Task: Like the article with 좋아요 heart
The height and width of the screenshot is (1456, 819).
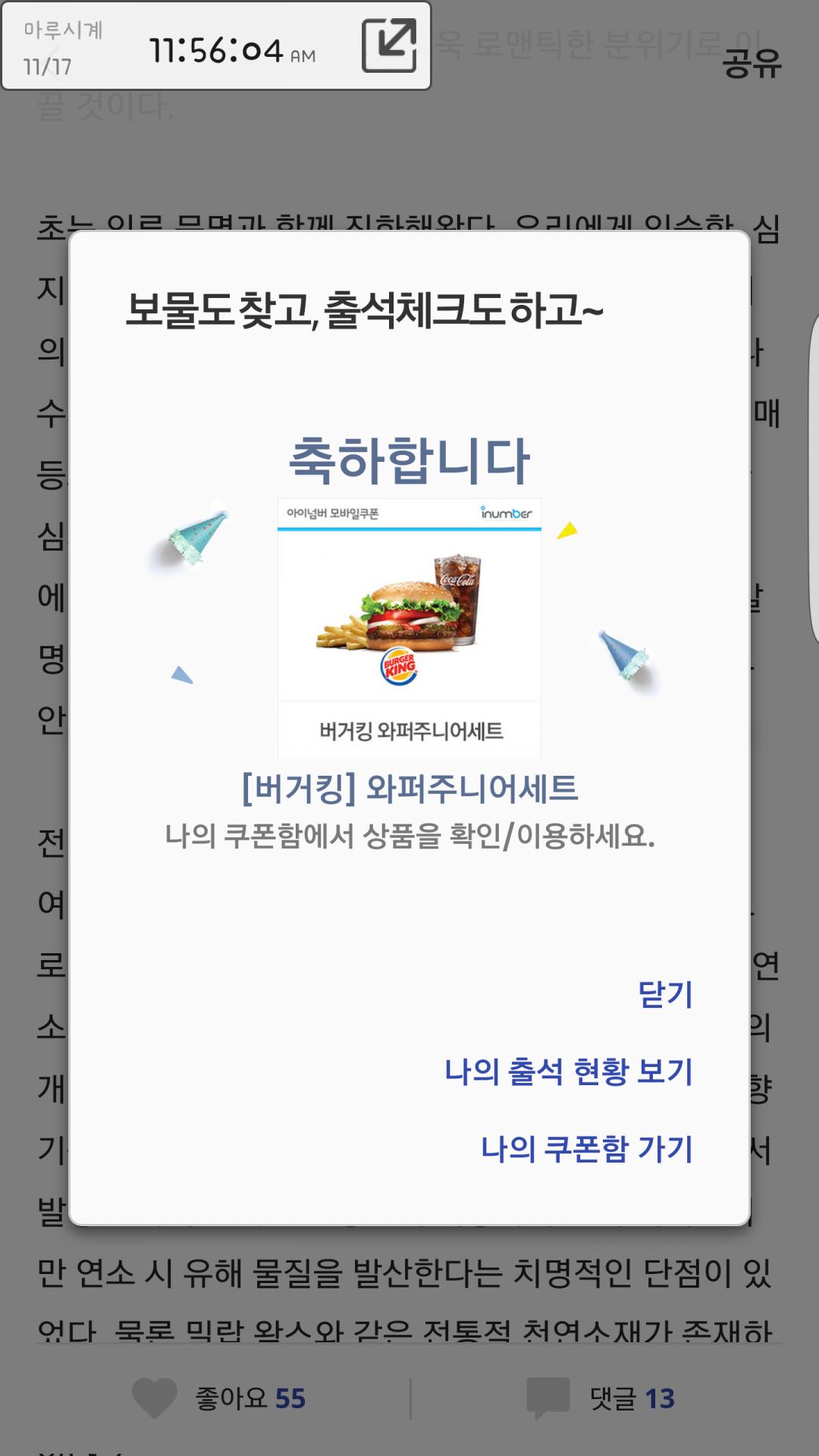Action: [155, 1398]
